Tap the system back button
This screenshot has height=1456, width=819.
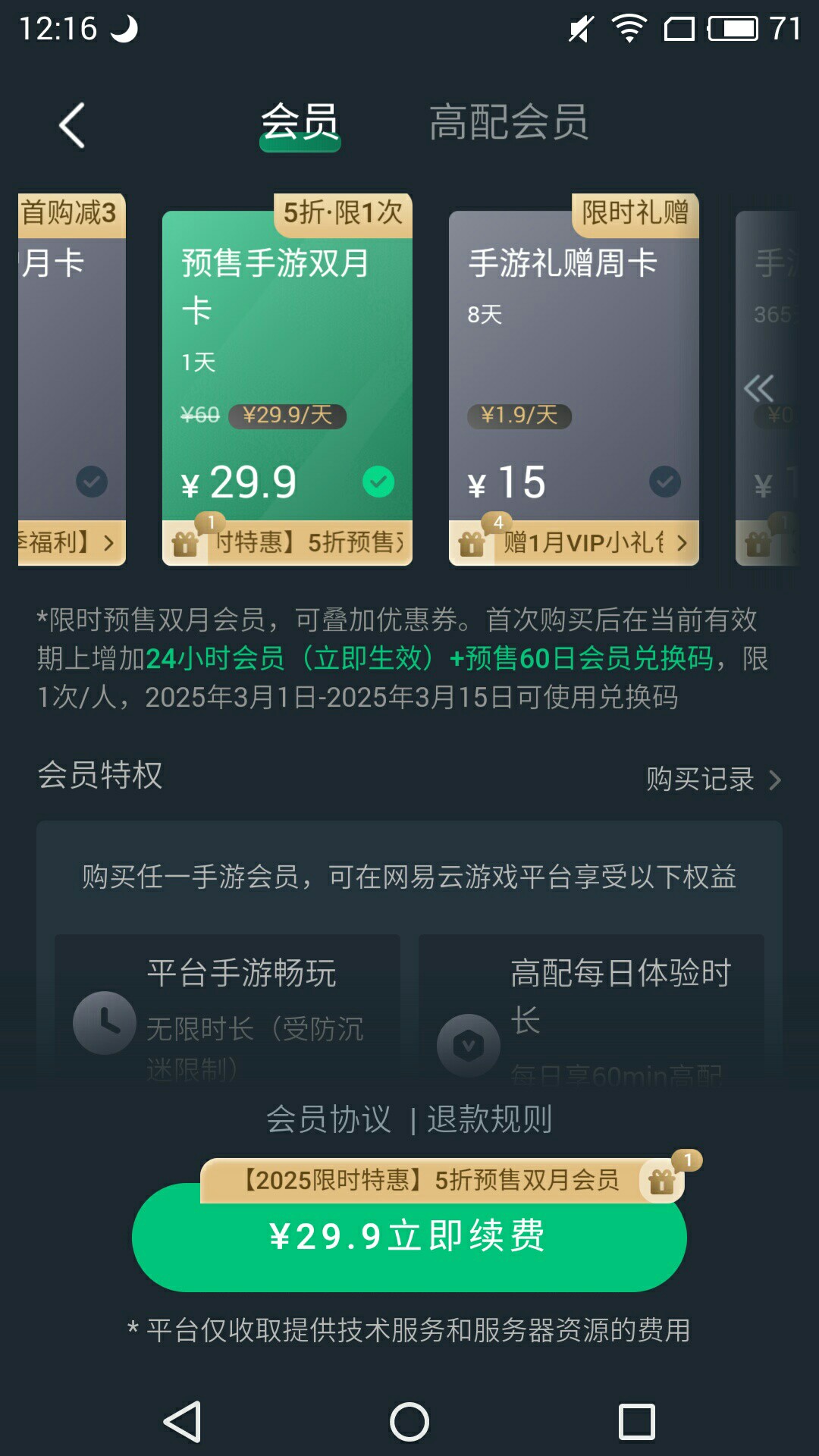[183, 1421]
